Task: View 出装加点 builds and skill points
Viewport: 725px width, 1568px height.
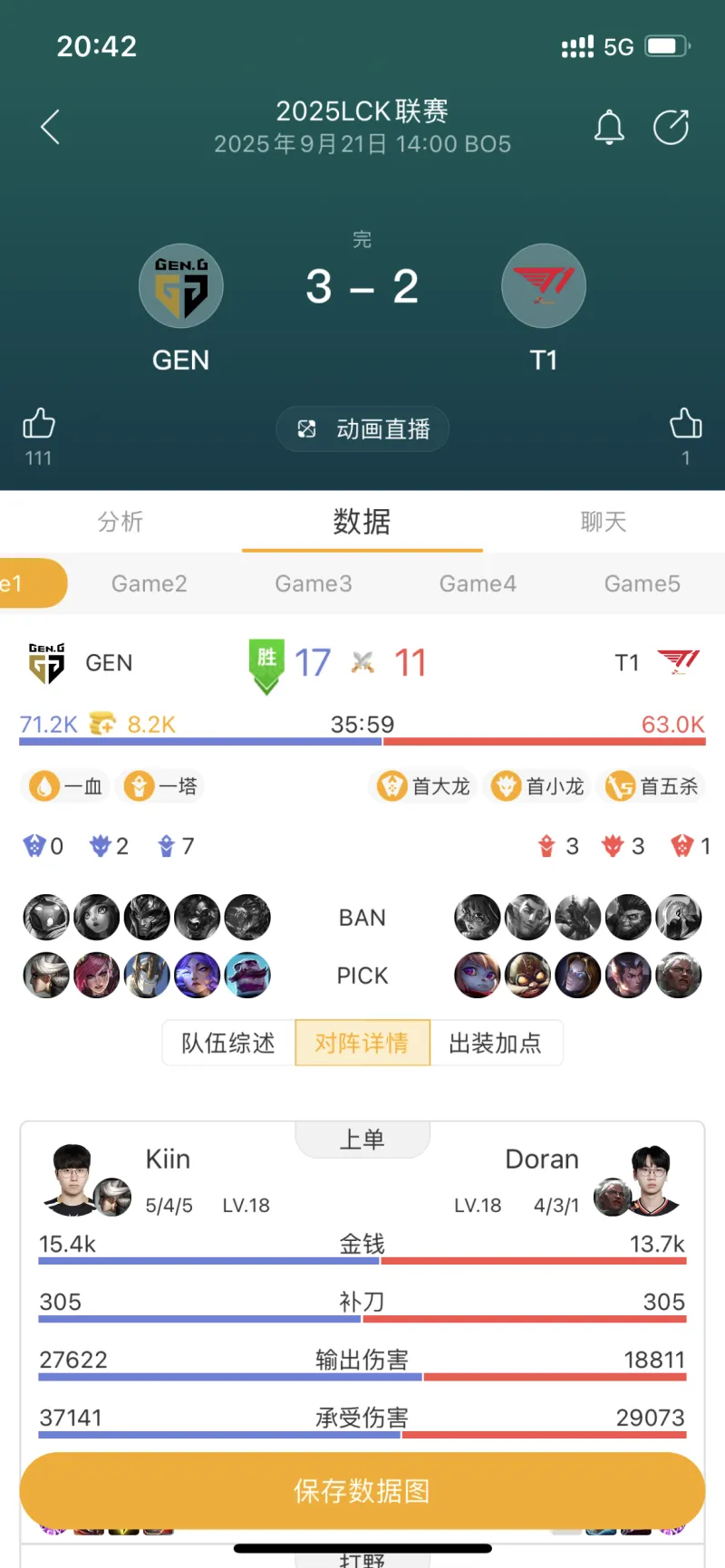Action: coord(496,1044)
